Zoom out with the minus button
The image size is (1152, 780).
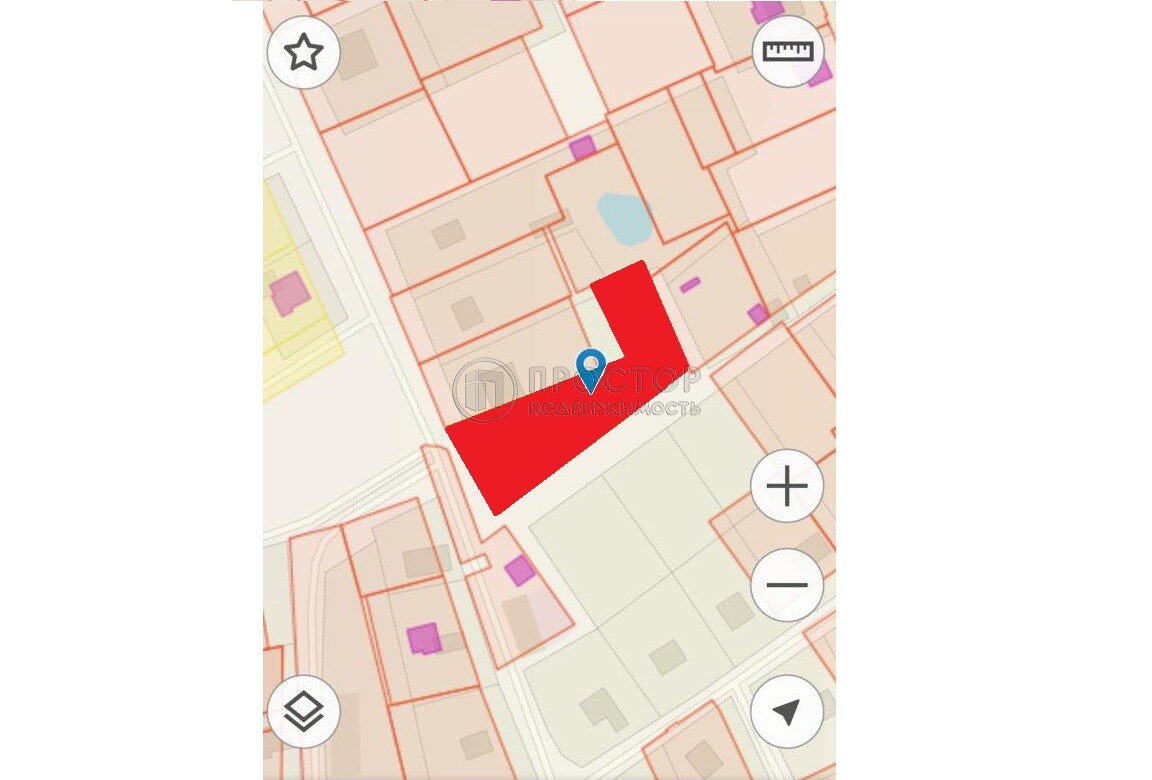coord(787,585)
